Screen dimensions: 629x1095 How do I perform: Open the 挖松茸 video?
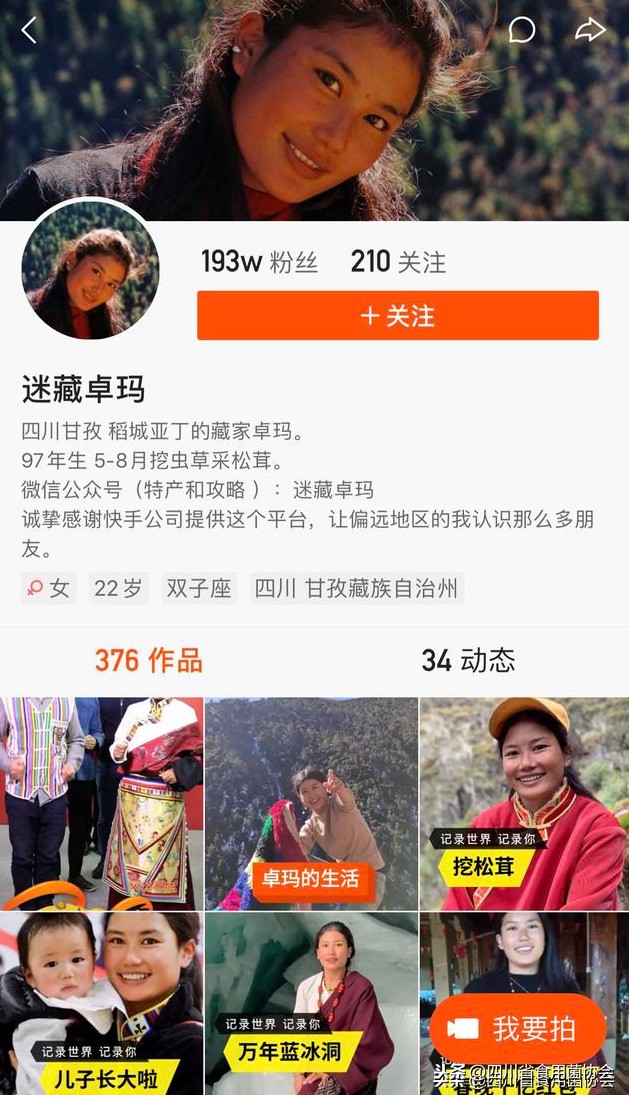[524, 803]
